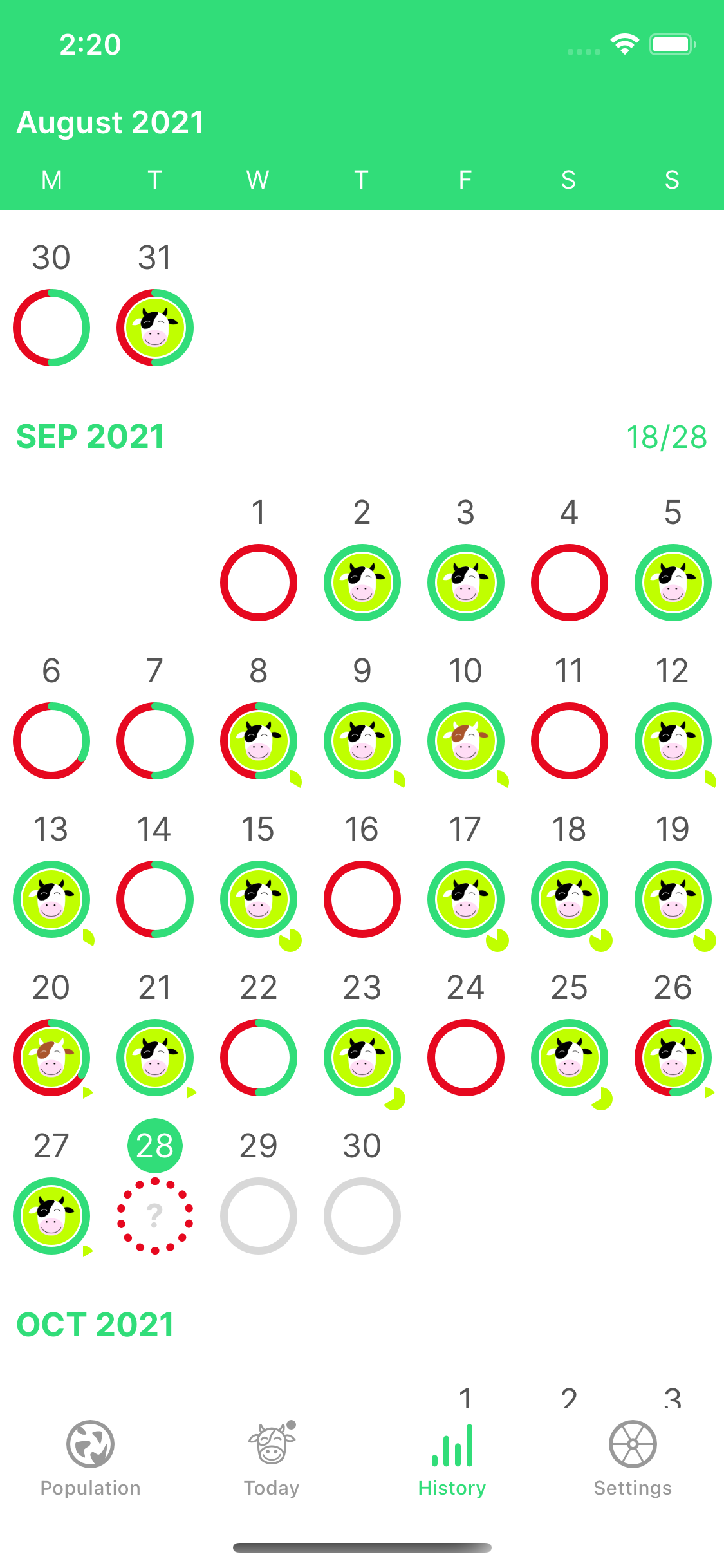Go to the Settings tab

[633, 1458]
